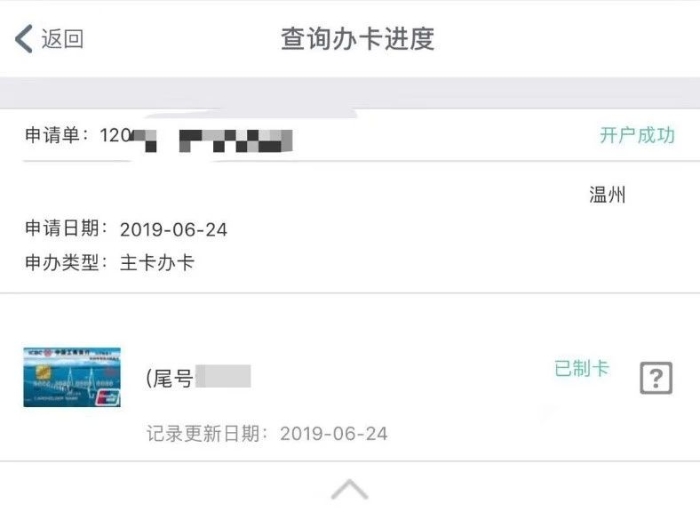Go back using the 返回 button
Viewport: 700px width, 512px height.
coord(48,39)
